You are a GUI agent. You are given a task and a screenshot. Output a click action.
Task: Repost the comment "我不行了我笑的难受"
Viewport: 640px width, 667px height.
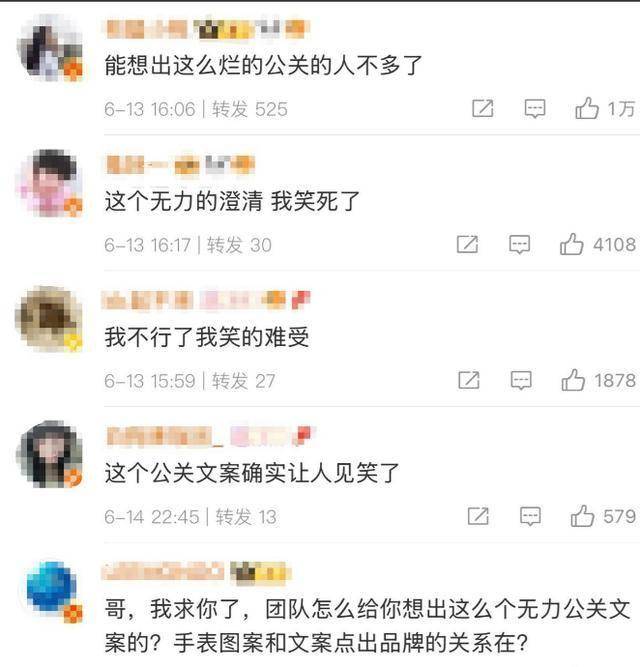point(469,380)
